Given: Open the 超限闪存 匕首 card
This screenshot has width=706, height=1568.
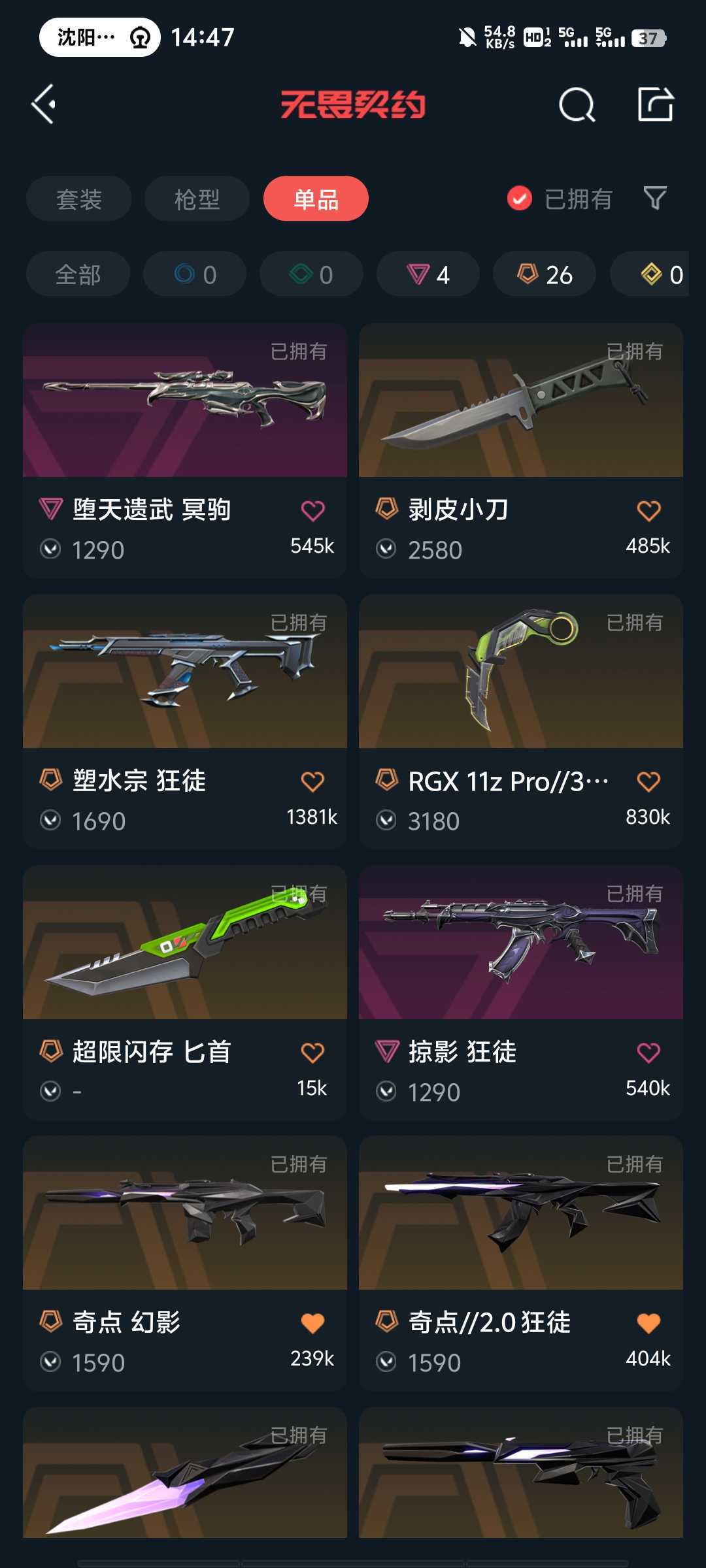Looking at the screenshot, I should [185, 992].
